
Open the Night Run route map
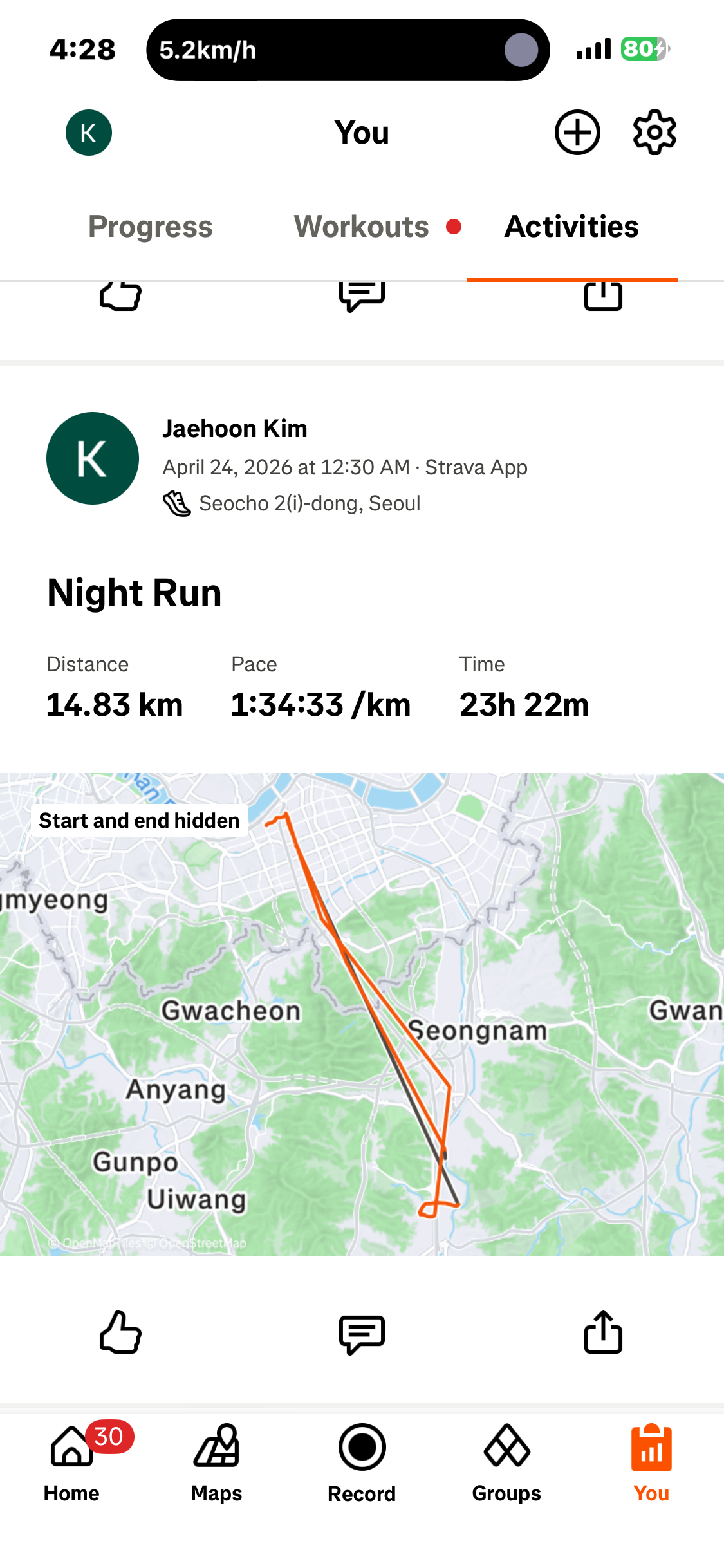click(x=362, y=1014)
